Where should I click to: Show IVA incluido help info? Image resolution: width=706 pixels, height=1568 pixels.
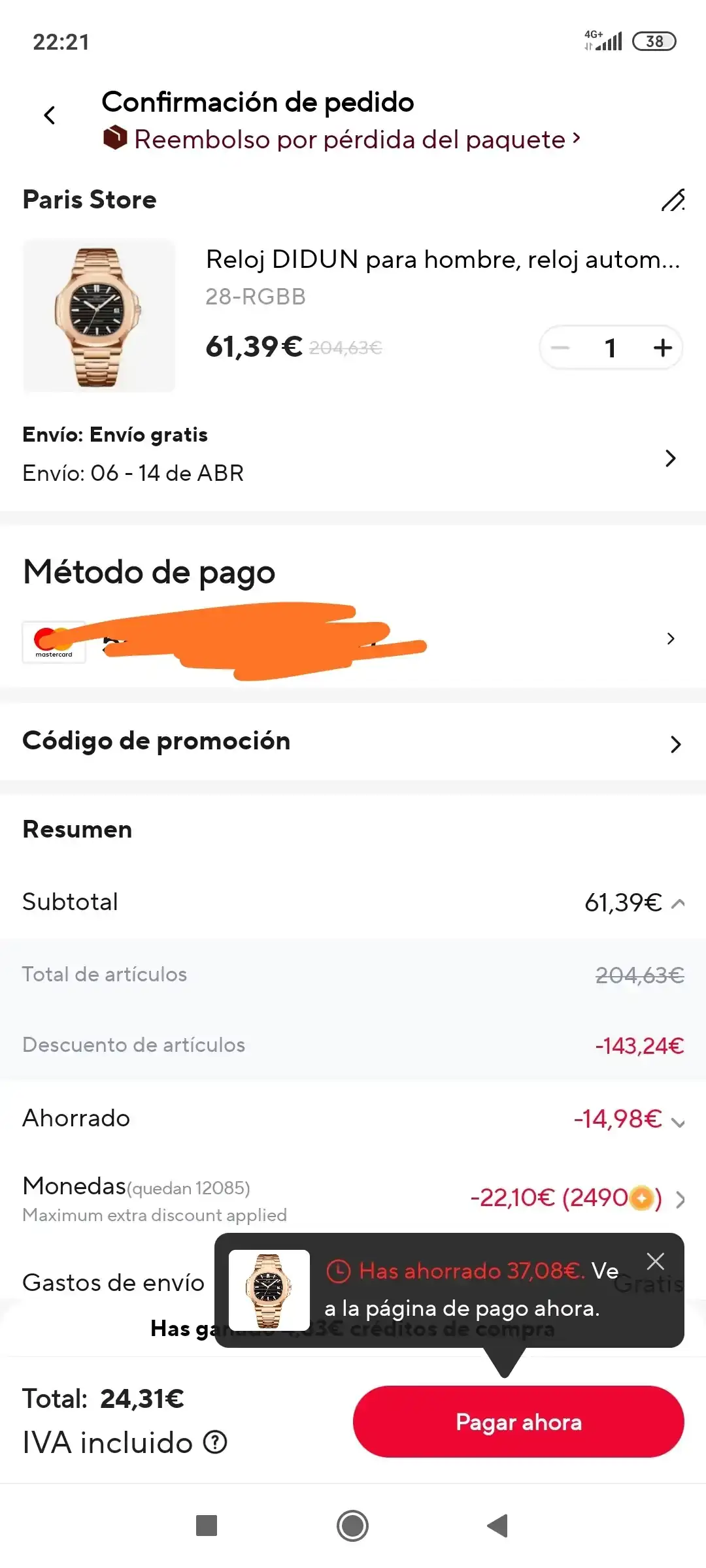pyautogui.click(x=215, y=1442)
